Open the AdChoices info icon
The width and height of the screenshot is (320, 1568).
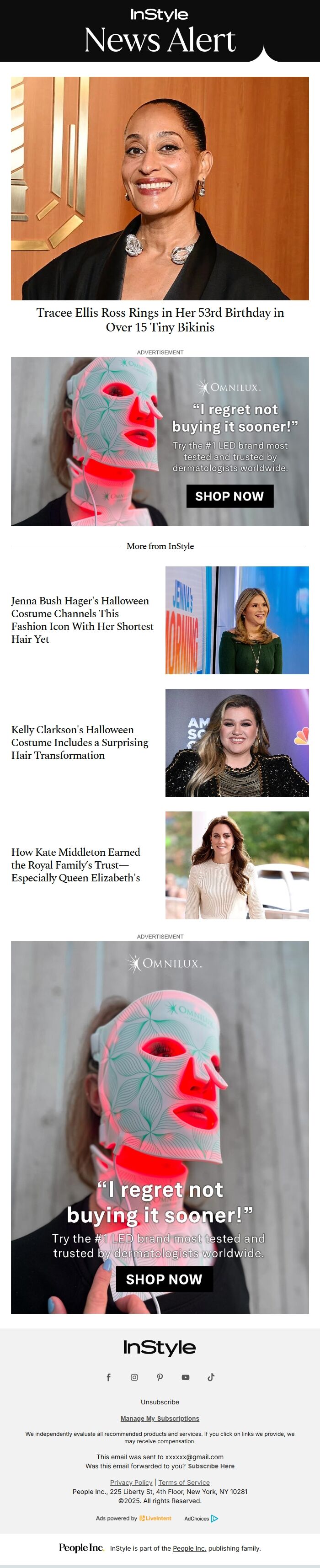[x=214, y=1518]
